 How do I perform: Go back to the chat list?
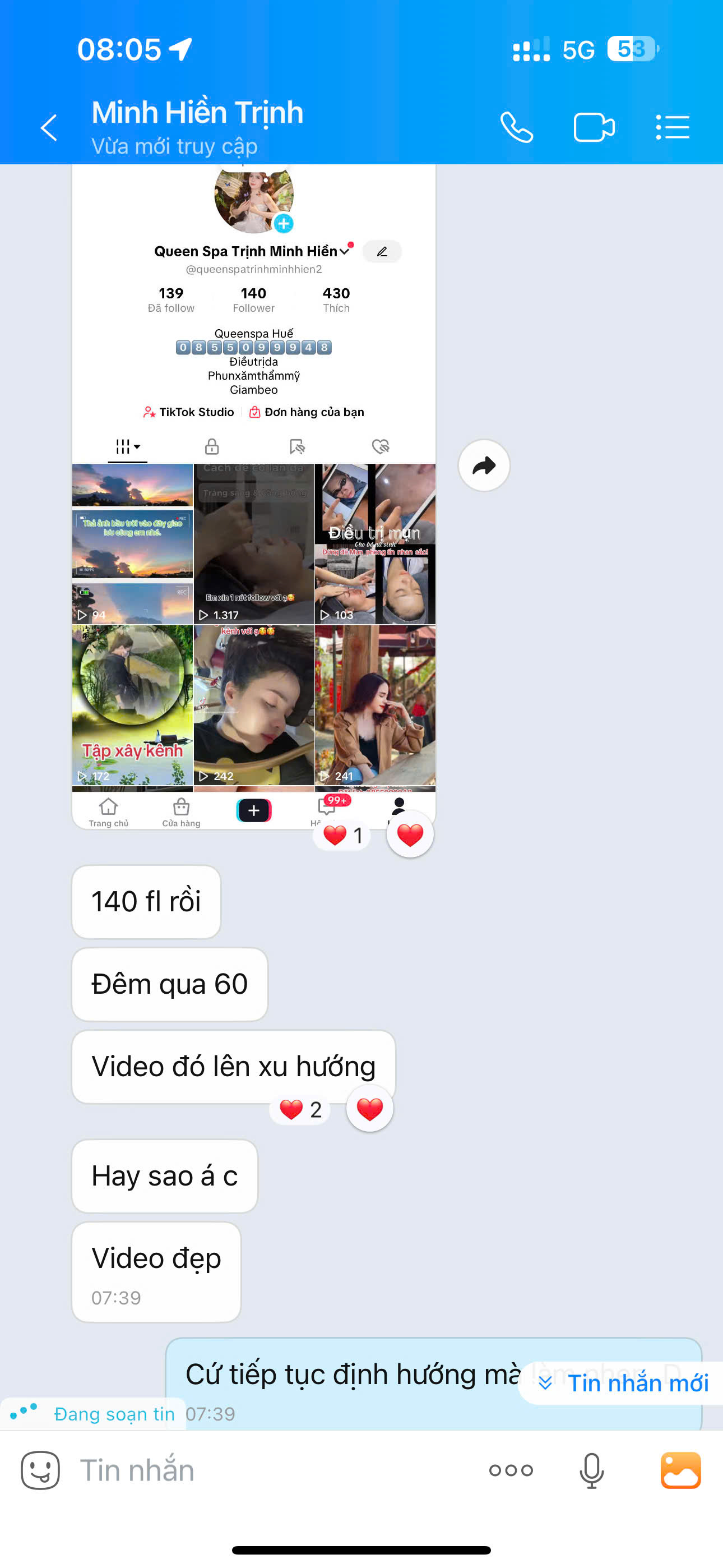pos(49,128)
